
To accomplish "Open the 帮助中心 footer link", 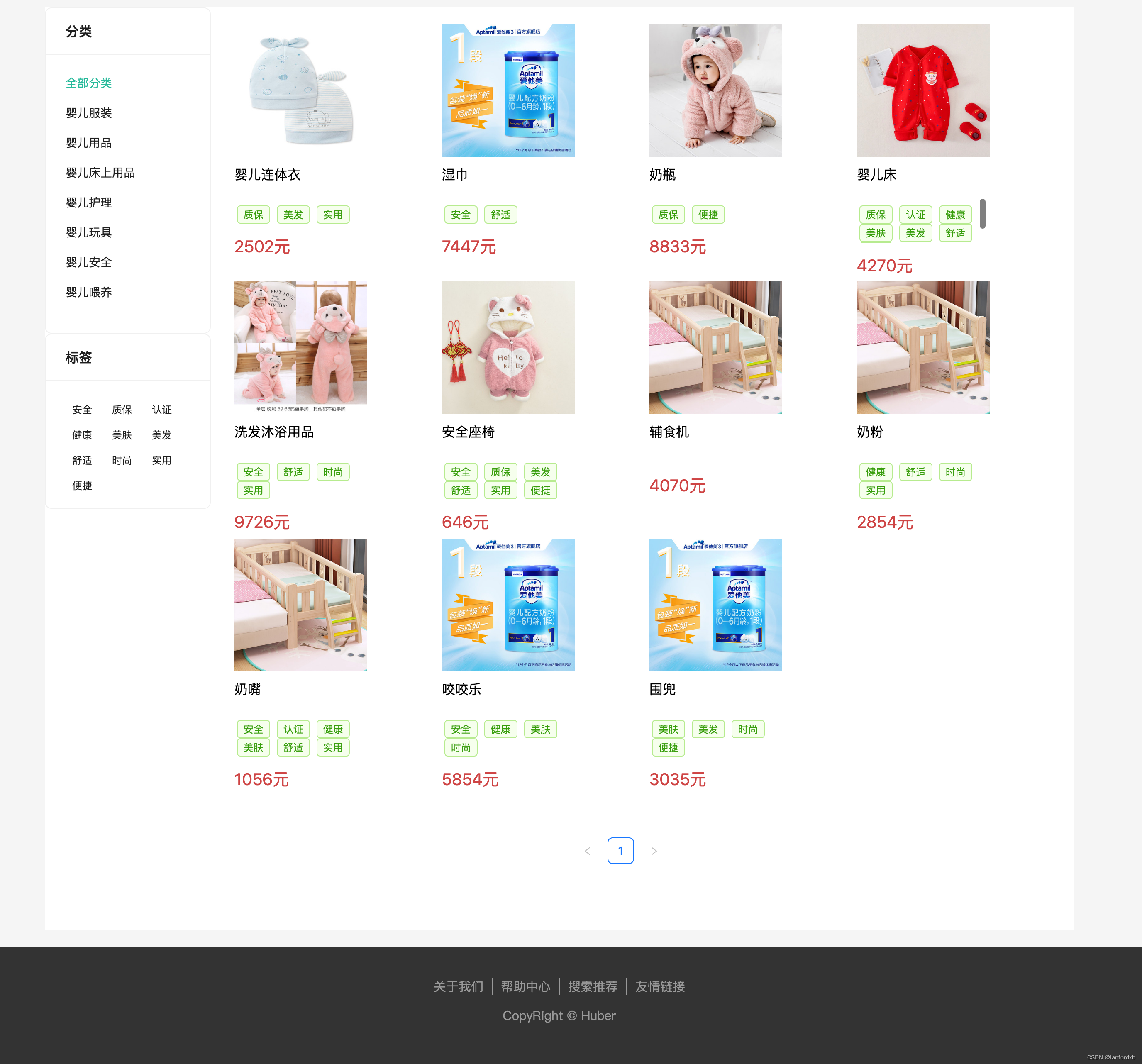I will click(x=525, y=986).
